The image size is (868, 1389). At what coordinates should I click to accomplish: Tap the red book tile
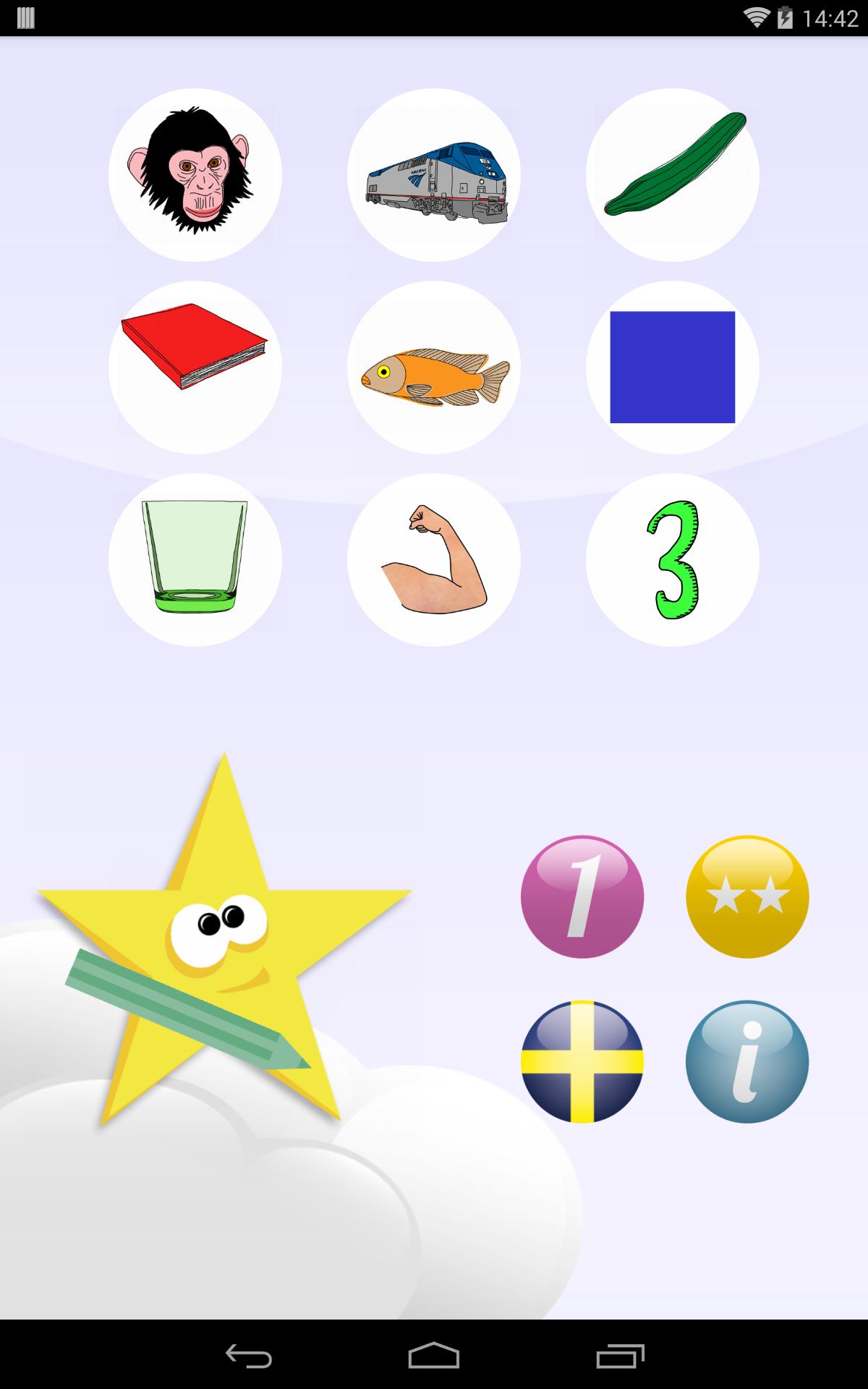[195, 367]
